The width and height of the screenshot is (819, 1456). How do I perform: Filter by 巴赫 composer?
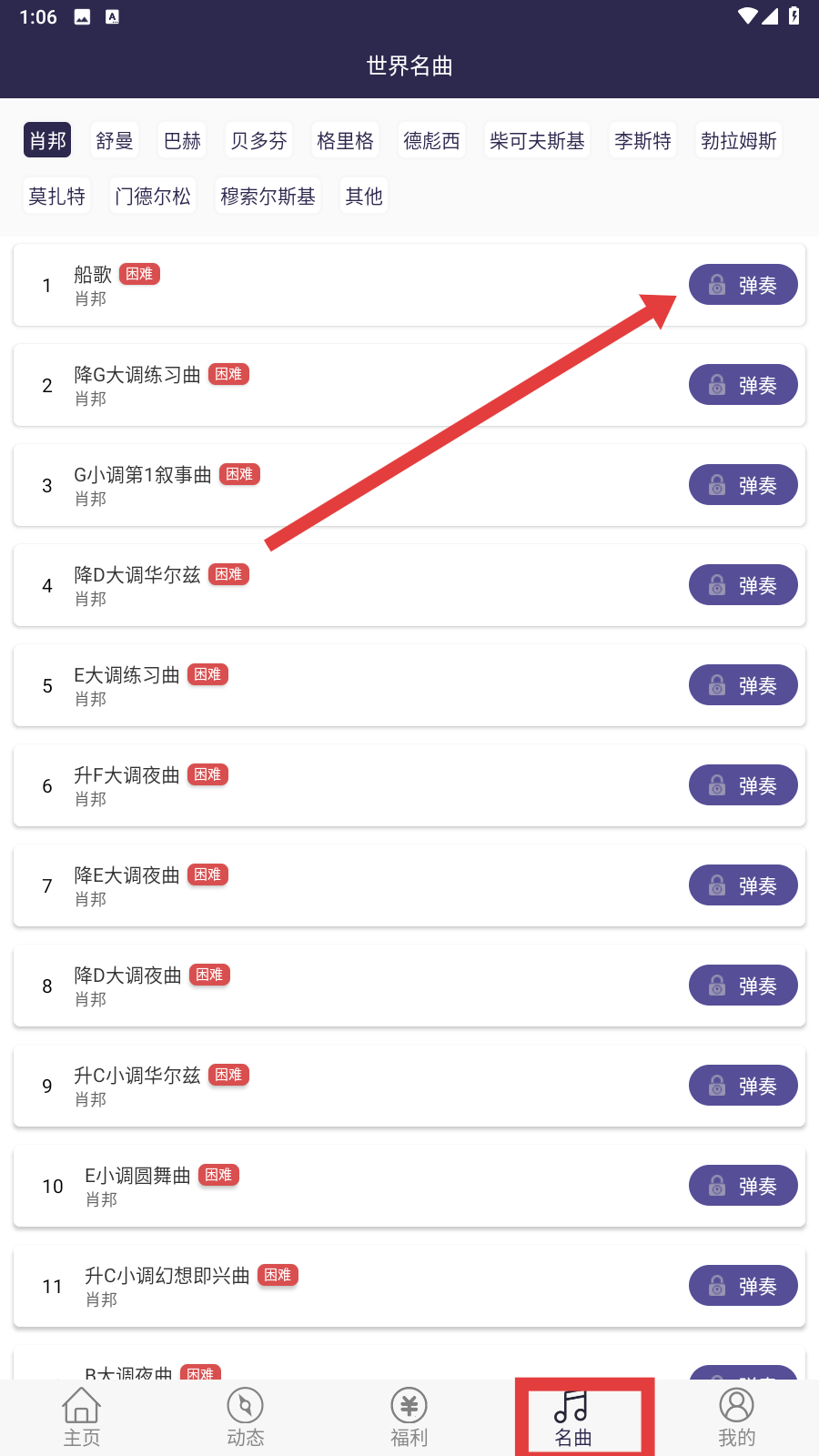click(182, 140)
